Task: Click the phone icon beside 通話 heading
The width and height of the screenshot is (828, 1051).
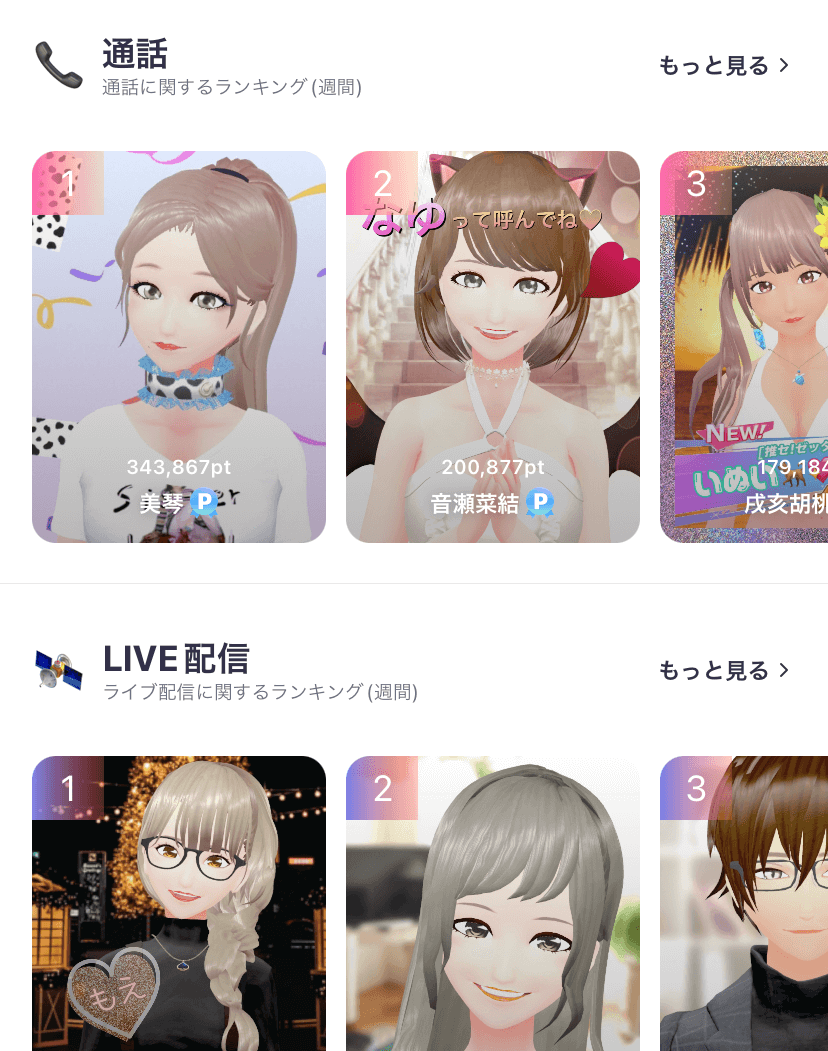Action: point(58,62)
